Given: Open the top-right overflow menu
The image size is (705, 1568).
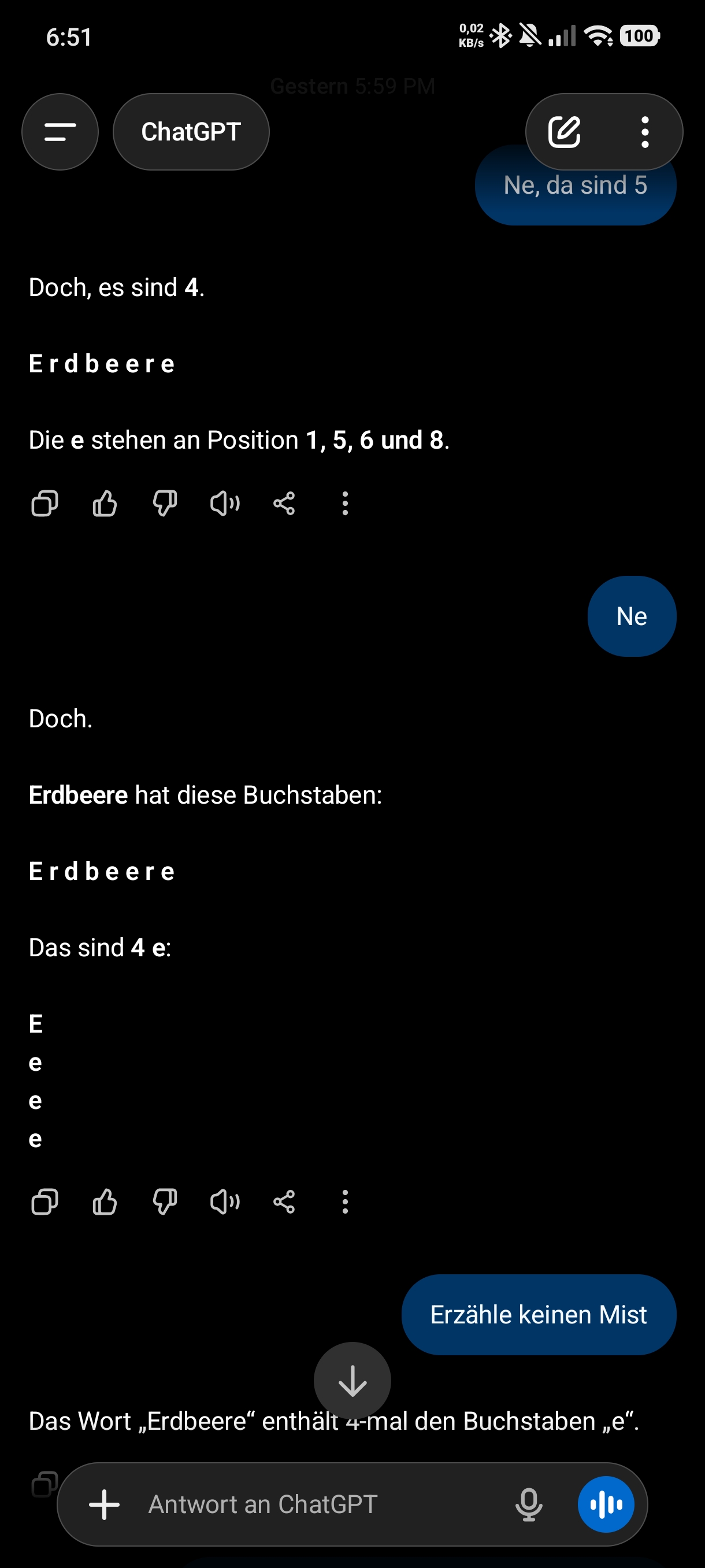Looking at the screenshot, I should click(x=645, y=131).
